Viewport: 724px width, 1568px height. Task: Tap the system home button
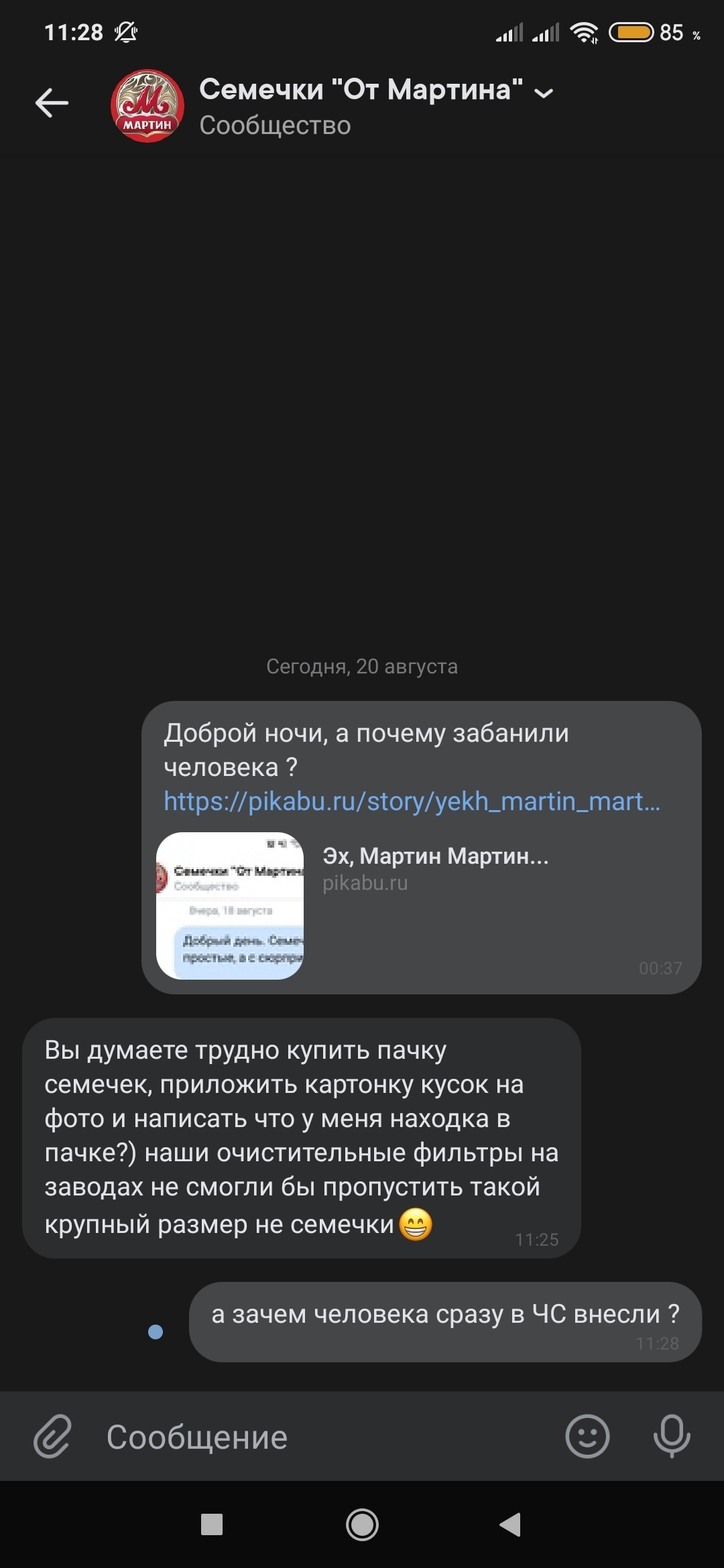(362, 1525)
